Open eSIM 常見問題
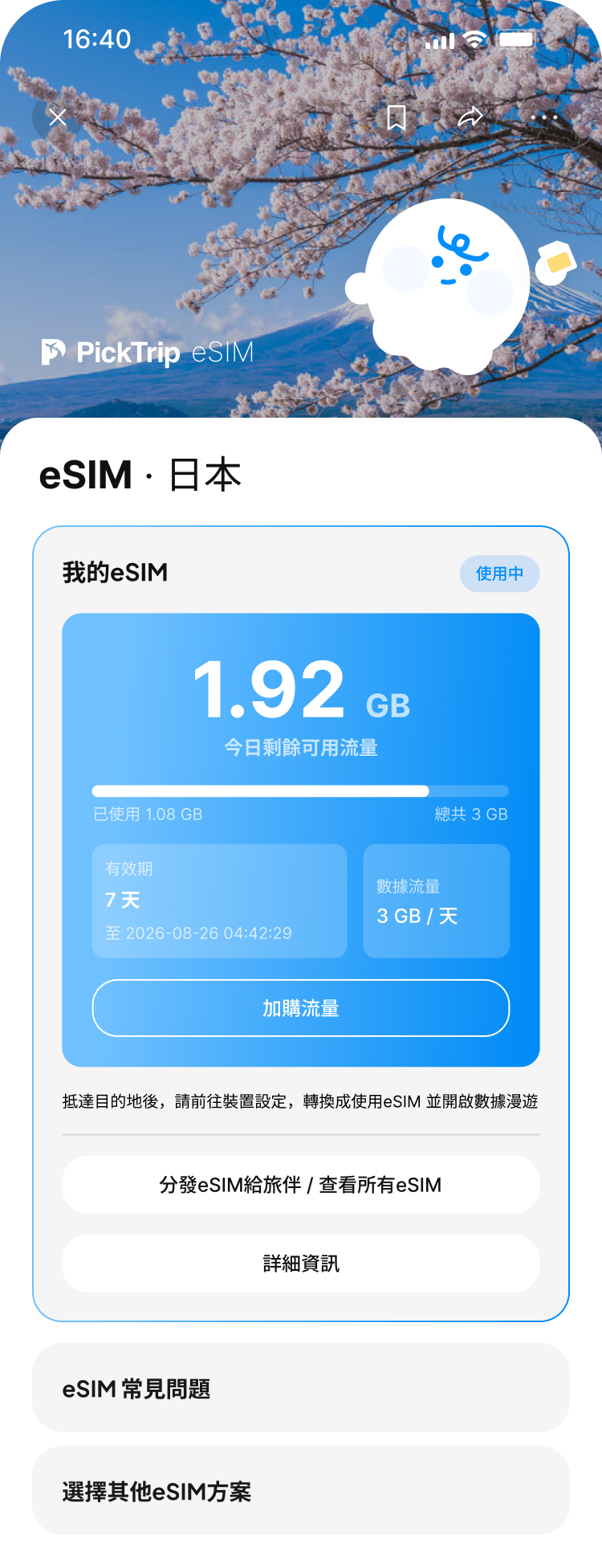This screenshot has width=602, height=1568. 301,1389
